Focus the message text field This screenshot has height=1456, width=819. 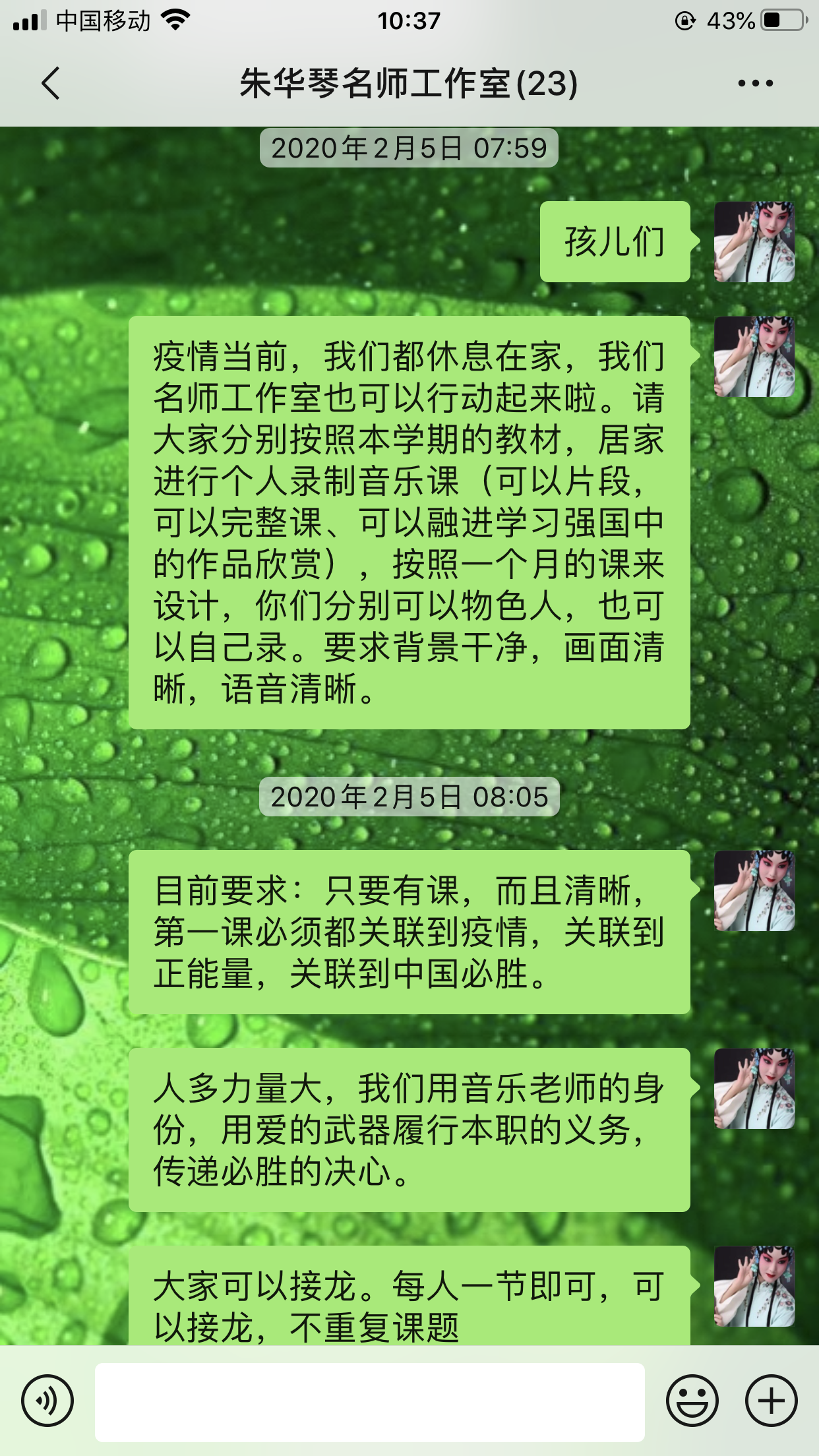pyautogui.click(x=369, y=1402)
